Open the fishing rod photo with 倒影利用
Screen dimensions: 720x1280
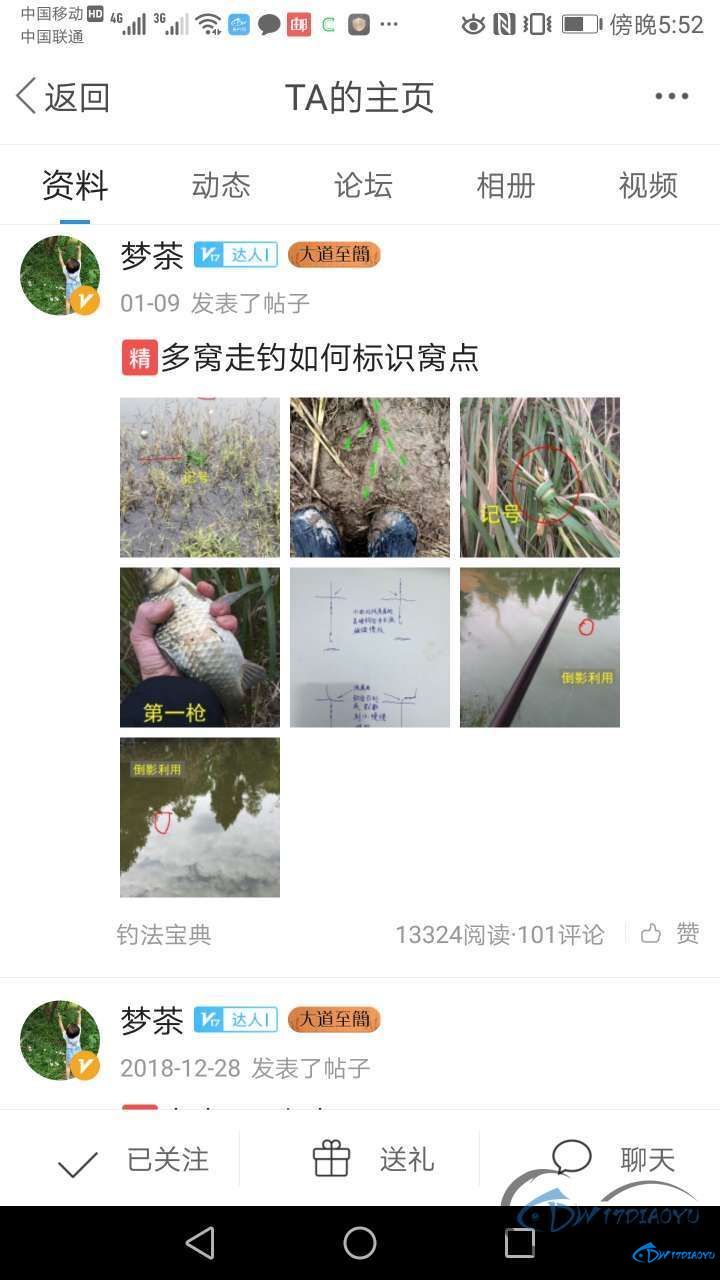[540, 647]
